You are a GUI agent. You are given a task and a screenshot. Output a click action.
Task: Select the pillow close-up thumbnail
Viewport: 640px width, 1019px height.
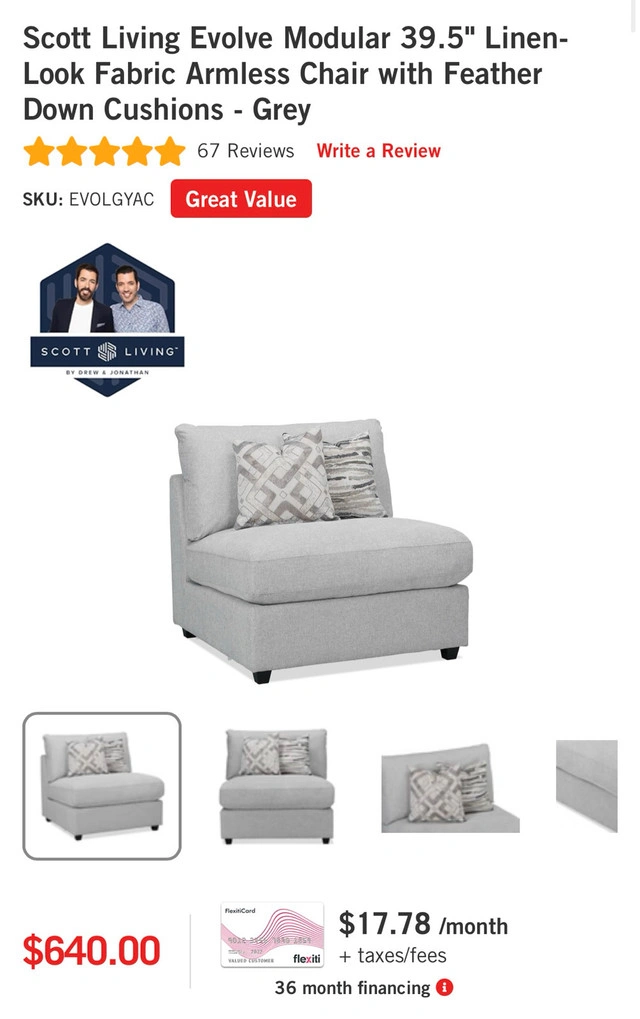click(450, 788)
